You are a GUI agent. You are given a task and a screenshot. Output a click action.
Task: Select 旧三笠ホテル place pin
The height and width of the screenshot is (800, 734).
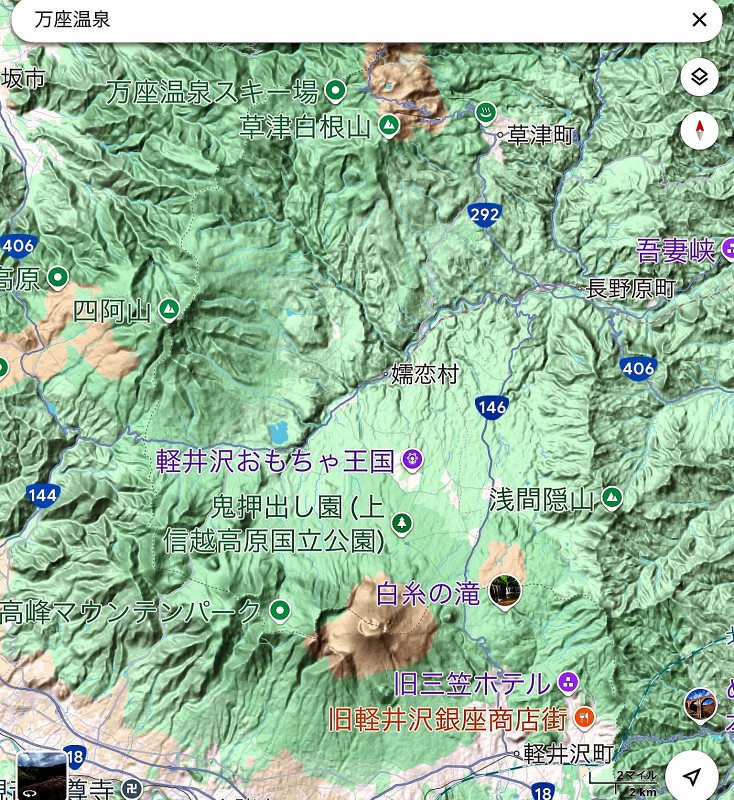(x=569, y=684)
